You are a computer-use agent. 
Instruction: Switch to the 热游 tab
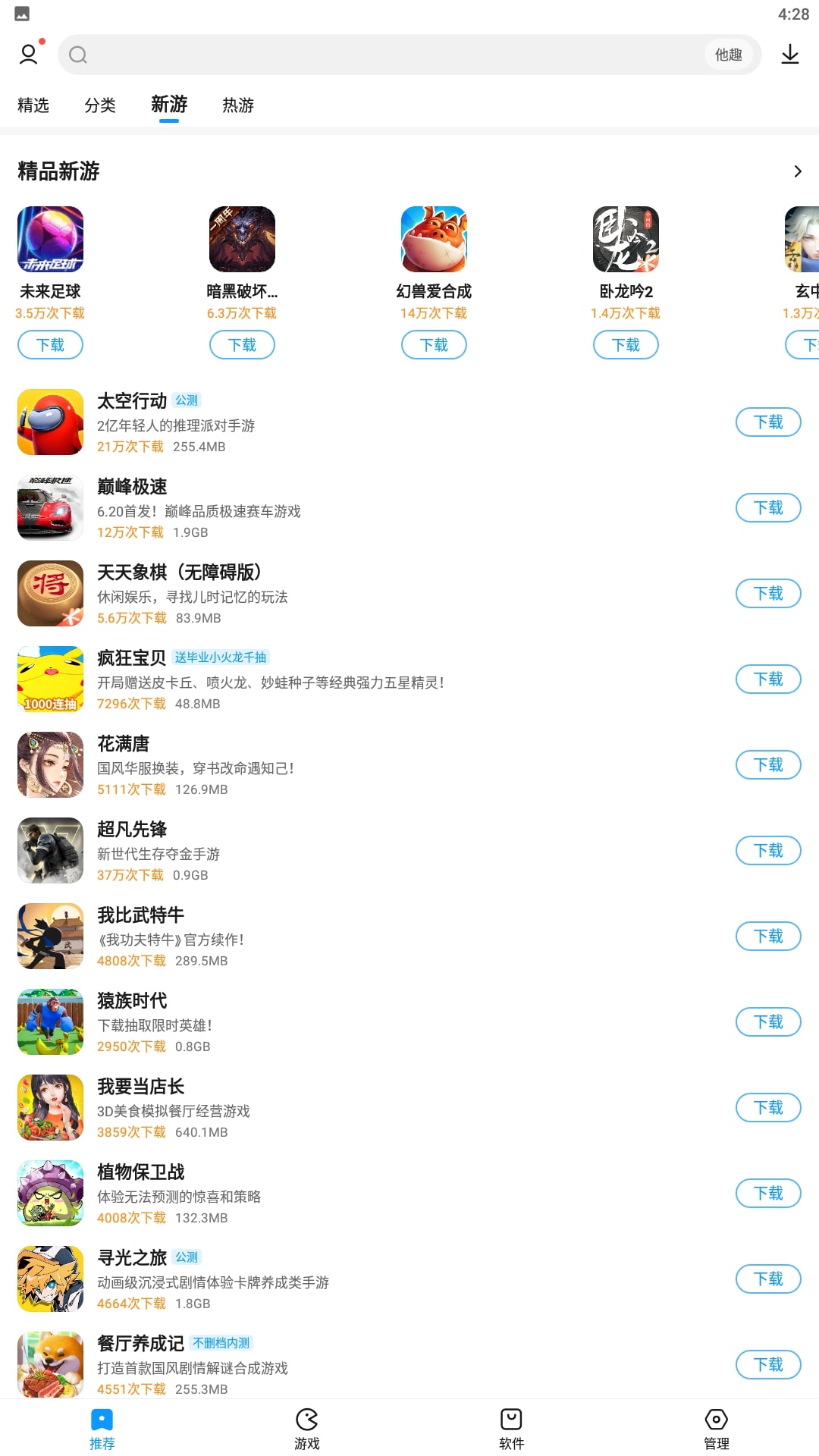[238, 105]
